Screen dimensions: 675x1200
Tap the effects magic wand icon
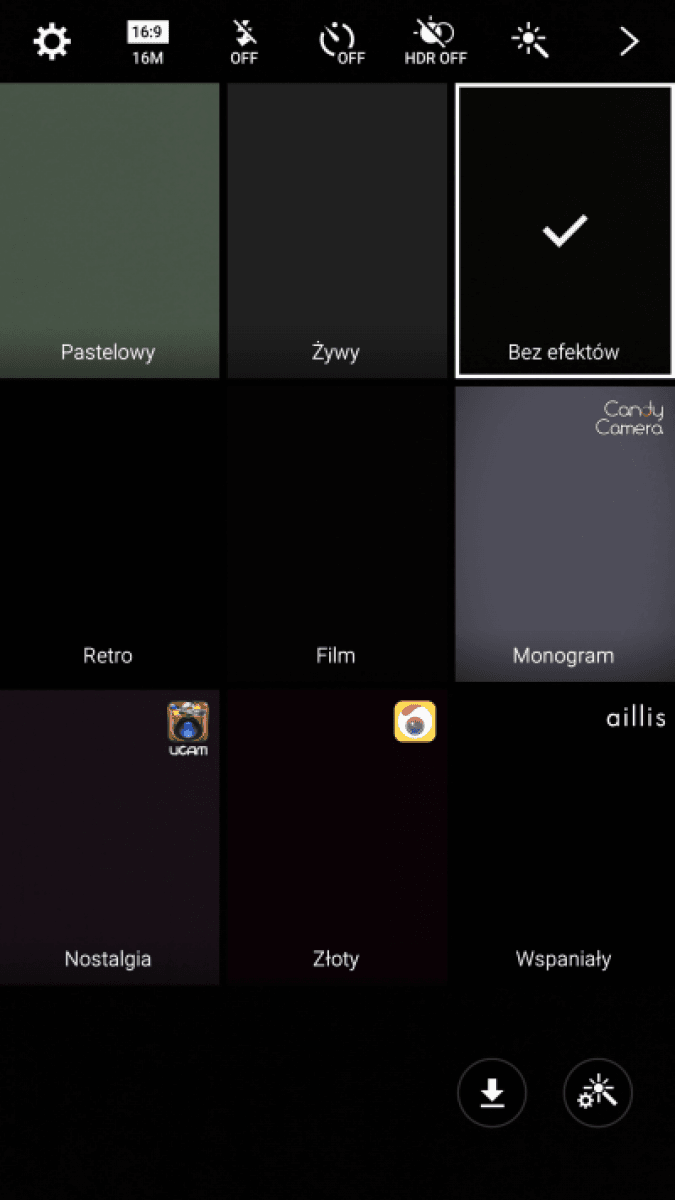click(x=530, y=42)
